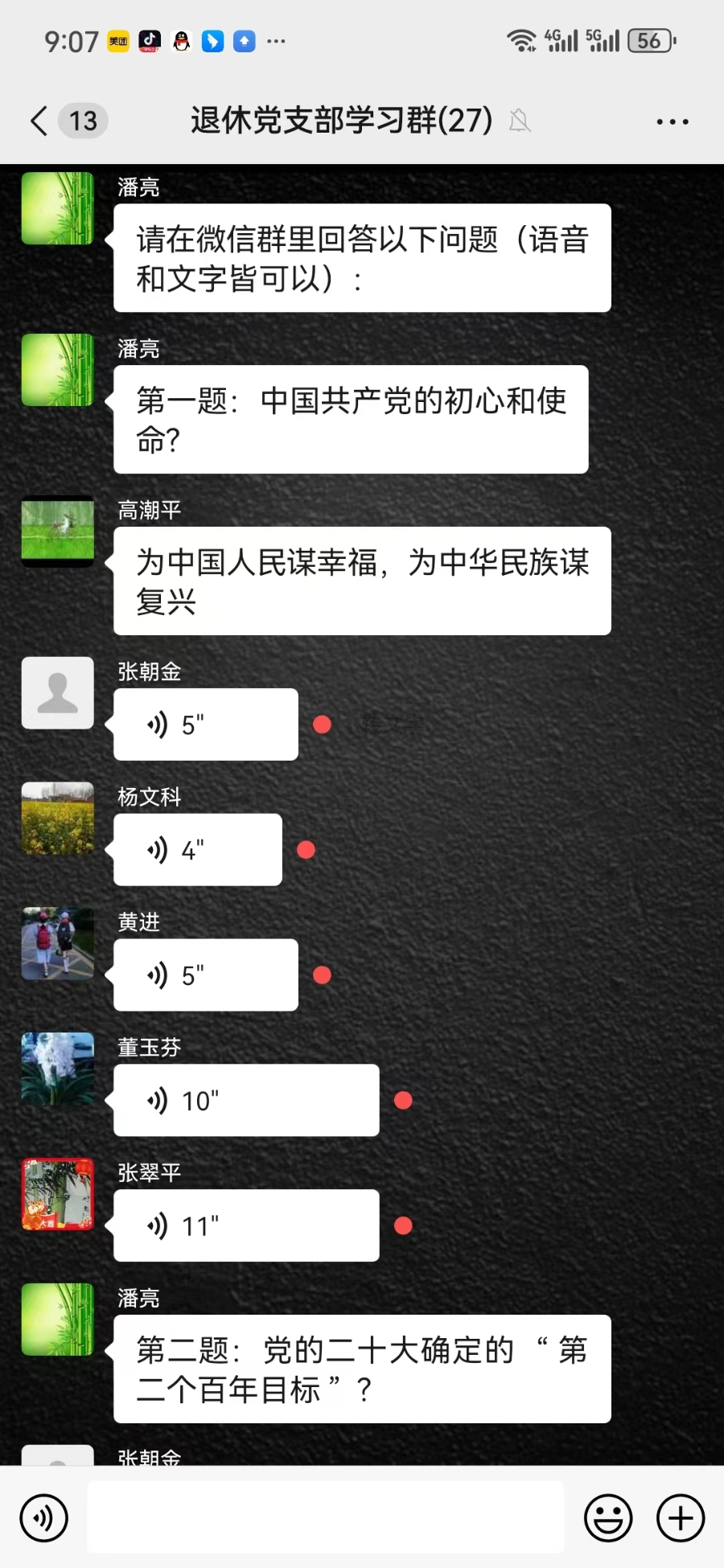
Task: Open 杨文科's profile avatar
Action: (57, 819)
